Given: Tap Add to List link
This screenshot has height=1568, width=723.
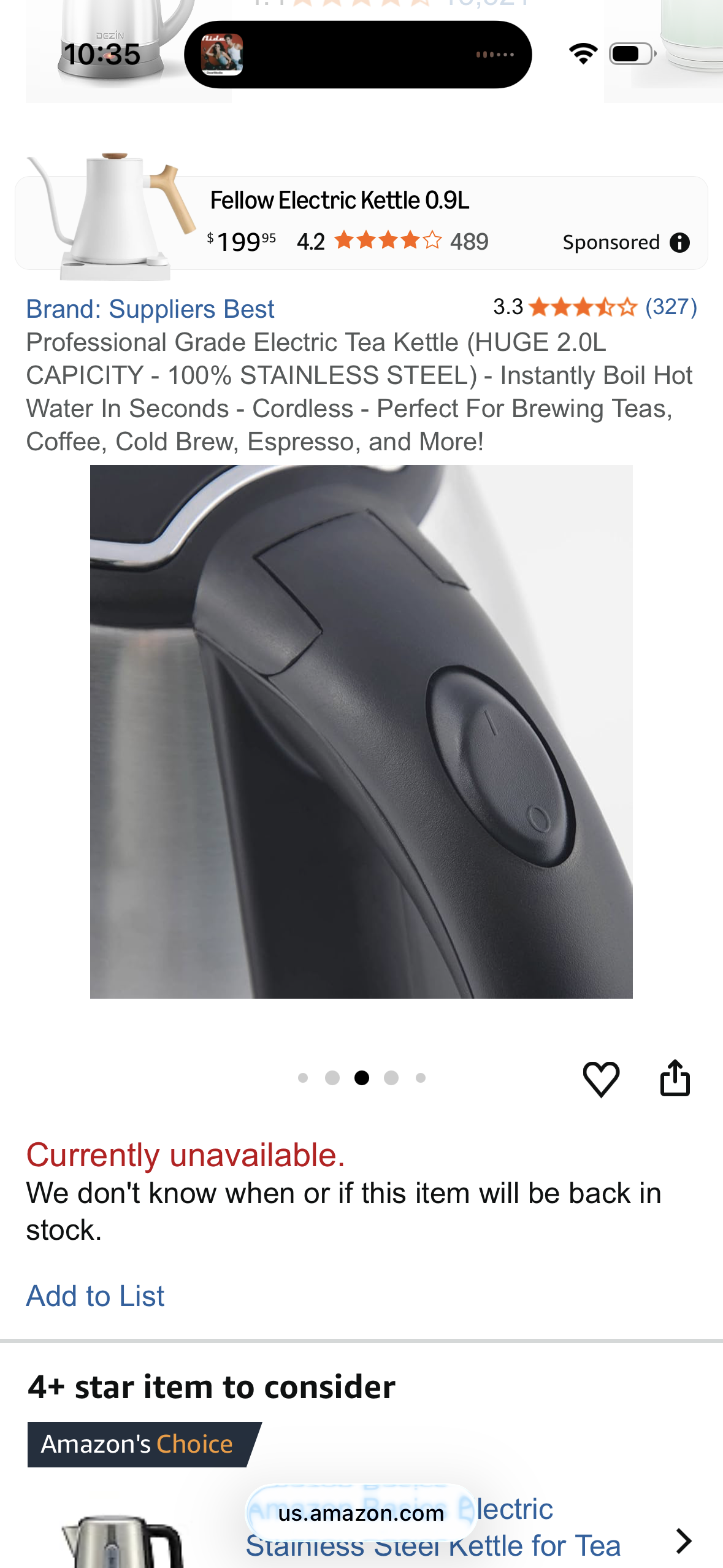Looking at the screenshot, I should pyautogui.click(x=95, y=1296).
